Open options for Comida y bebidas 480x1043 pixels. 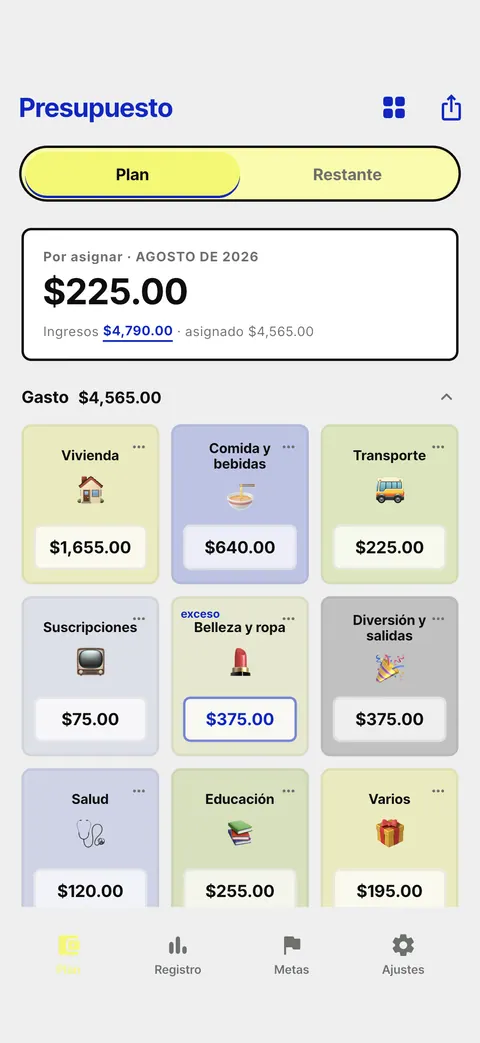pyautogui.click(x=289, y=447)
